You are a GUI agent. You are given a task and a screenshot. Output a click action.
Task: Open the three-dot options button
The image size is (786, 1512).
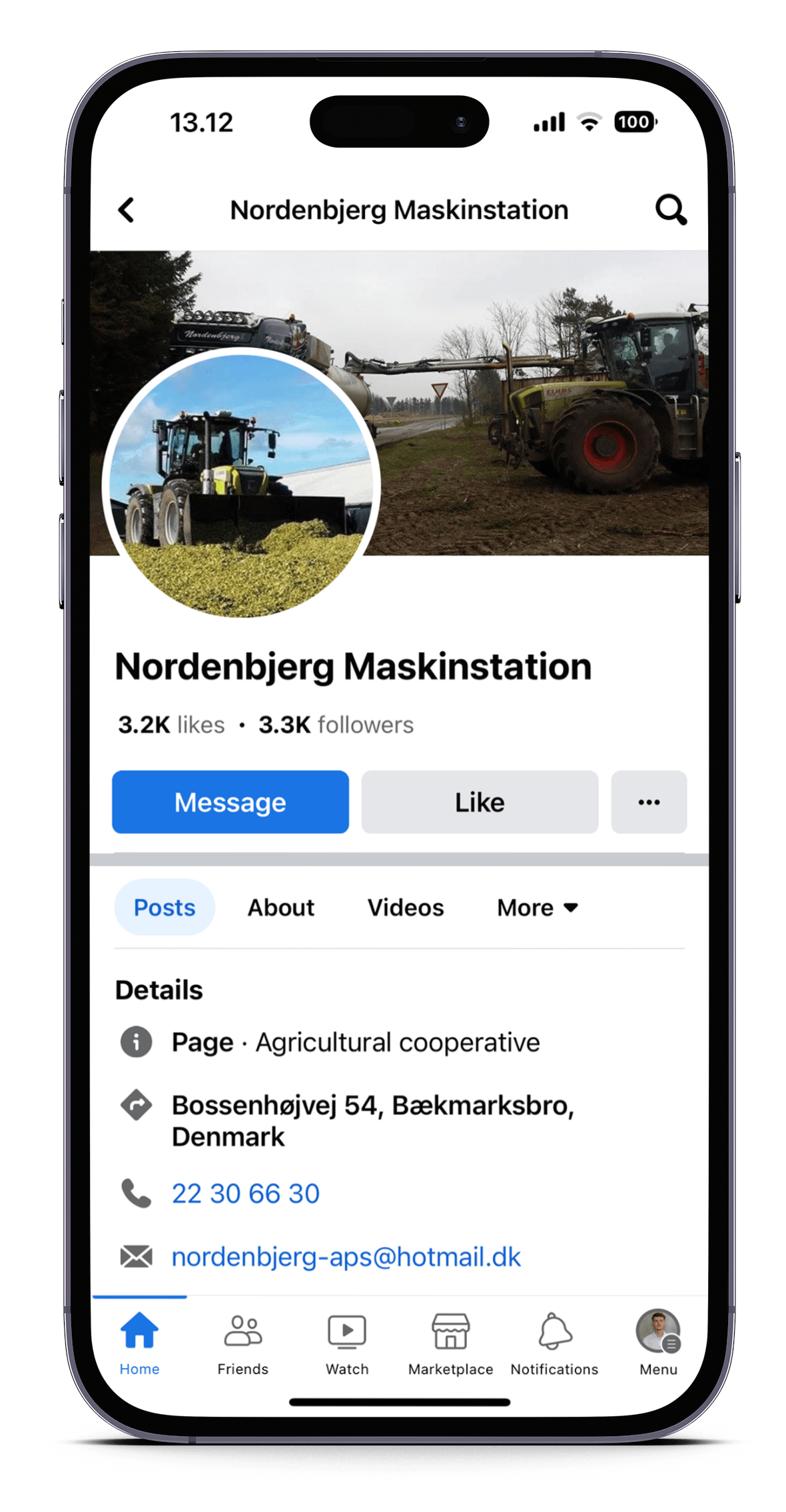click(649, 802)
